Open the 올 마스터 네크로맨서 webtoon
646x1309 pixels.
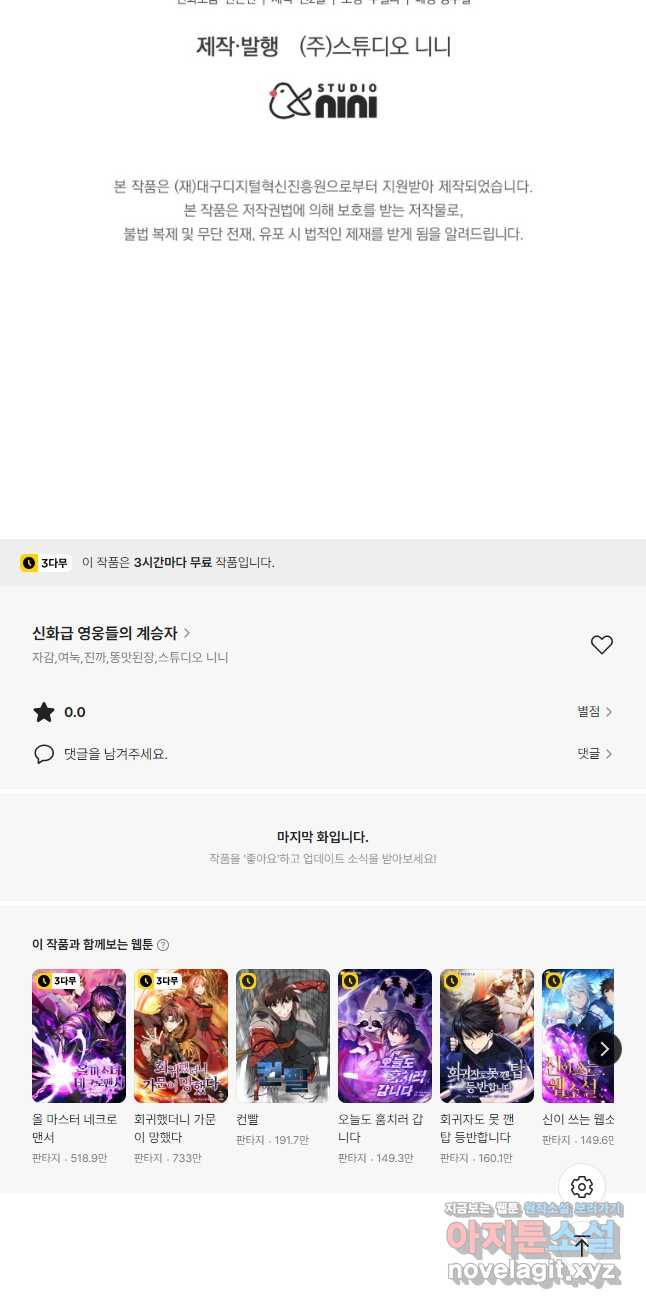79,1036
